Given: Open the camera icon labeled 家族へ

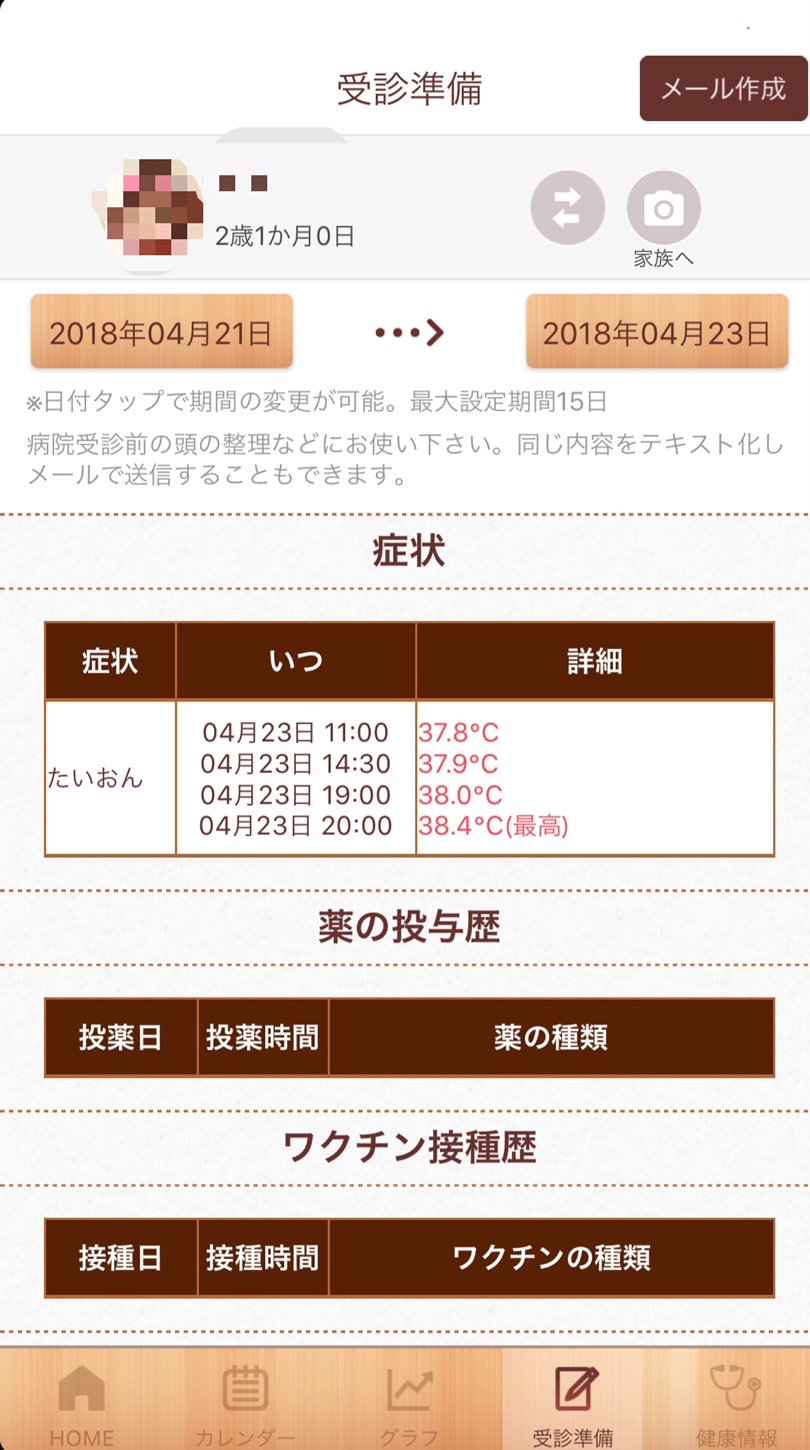Looking at the screenshot, I should click(663, 210).
